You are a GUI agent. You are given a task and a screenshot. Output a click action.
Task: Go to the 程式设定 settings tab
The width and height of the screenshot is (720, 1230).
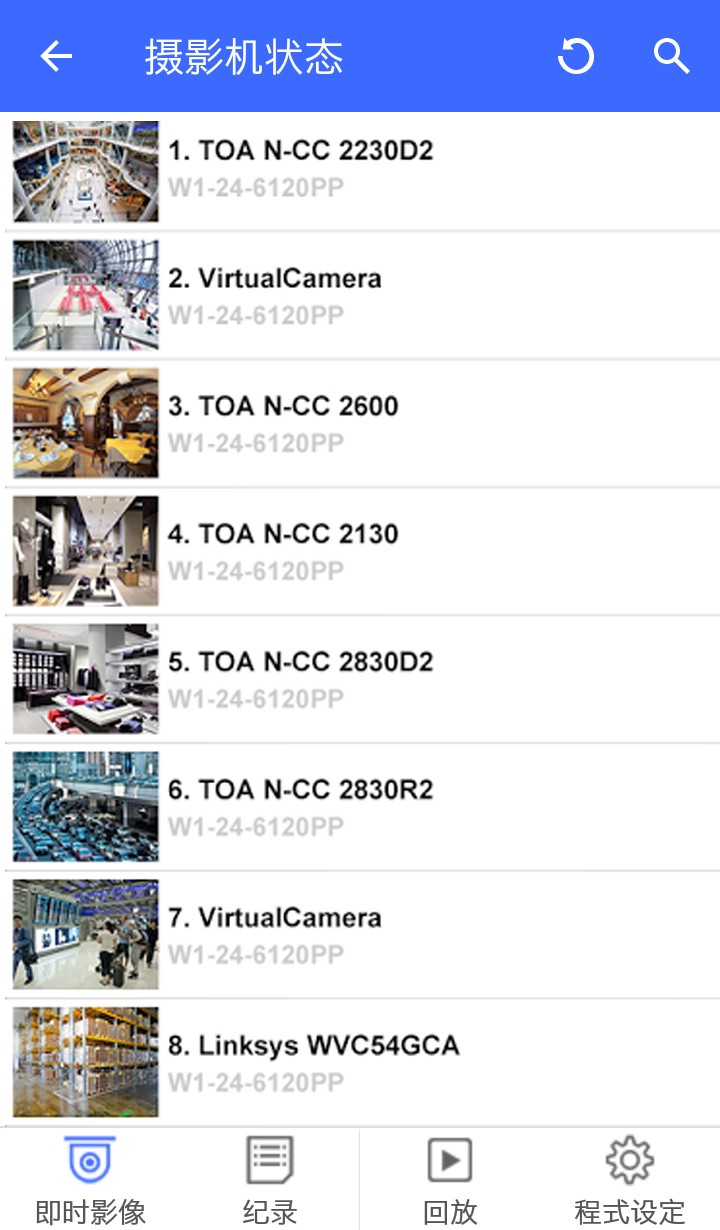[630, 1180]
